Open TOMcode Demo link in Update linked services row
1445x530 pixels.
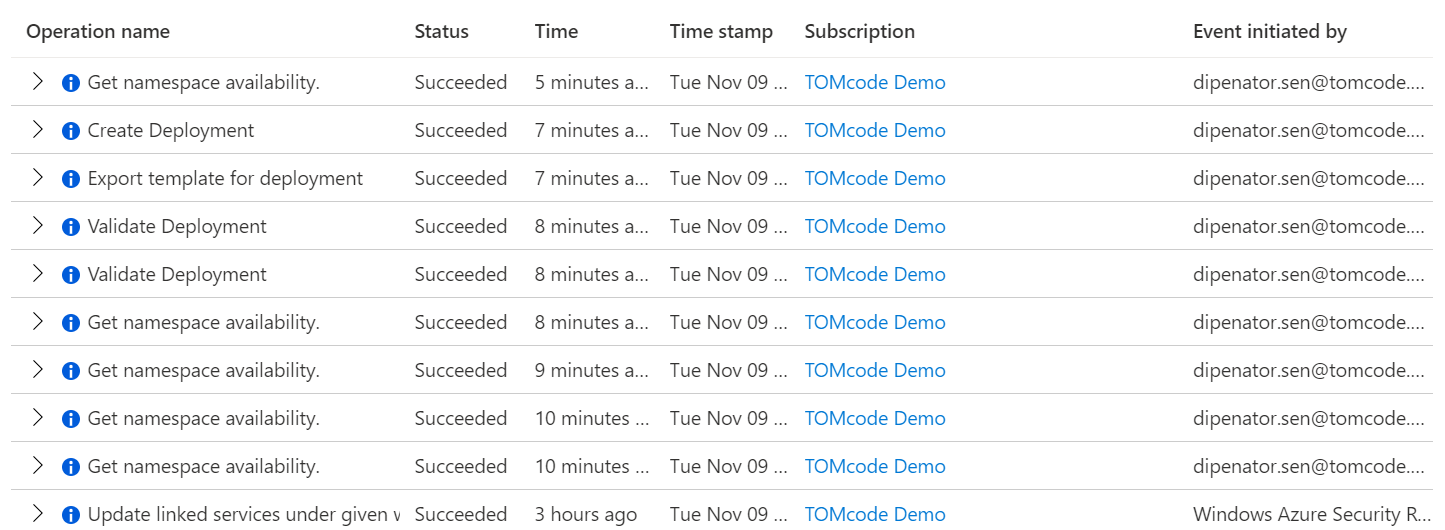874,514
